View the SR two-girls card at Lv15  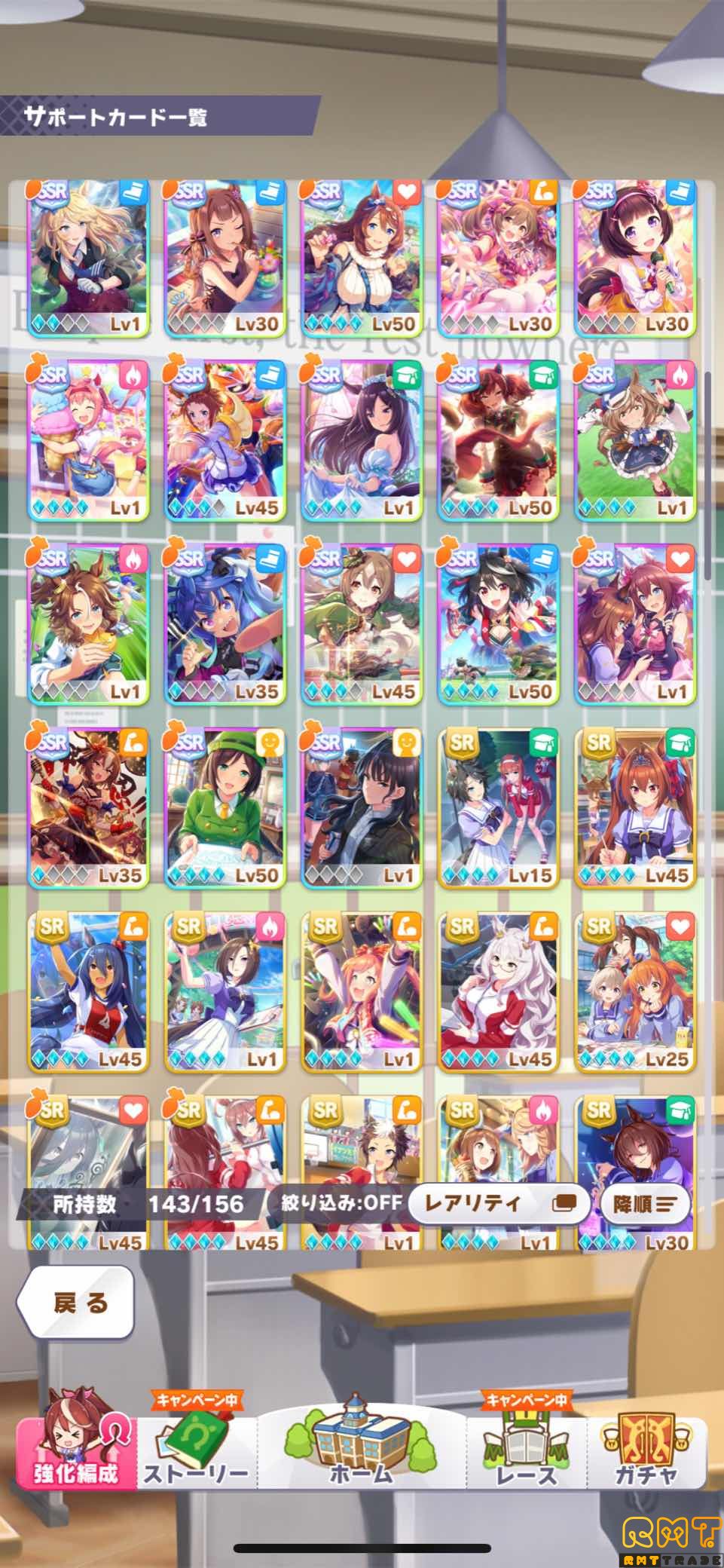(499, 807)
